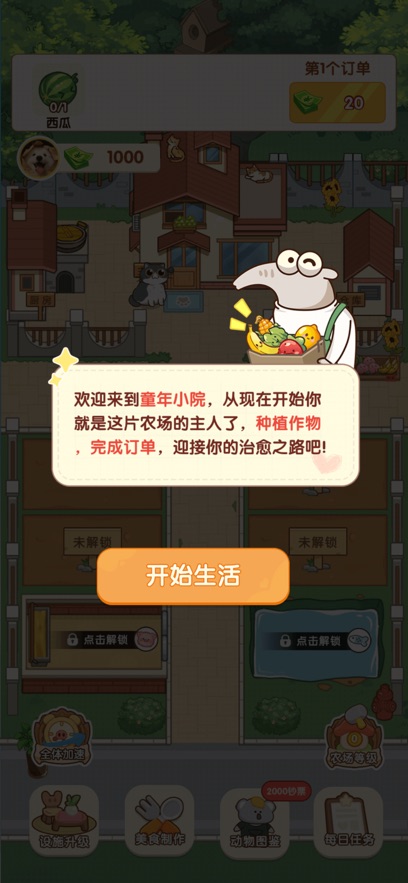The height and width of the screenshot is (883, 408).
Task: Tap the 开始生活 button
Action: click(x=193, y=576)
